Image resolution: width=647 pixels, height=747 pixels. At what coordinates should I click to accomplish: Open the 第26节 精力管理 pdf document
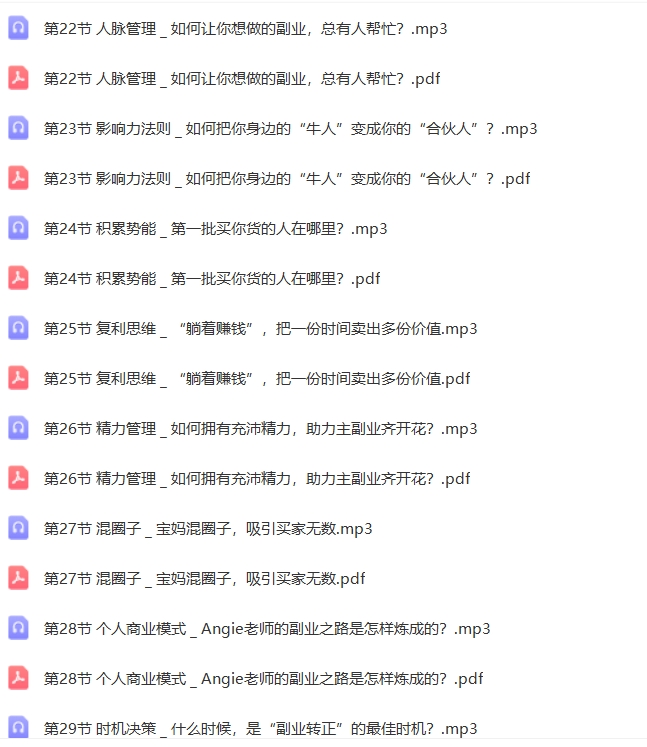pos(256,478)
